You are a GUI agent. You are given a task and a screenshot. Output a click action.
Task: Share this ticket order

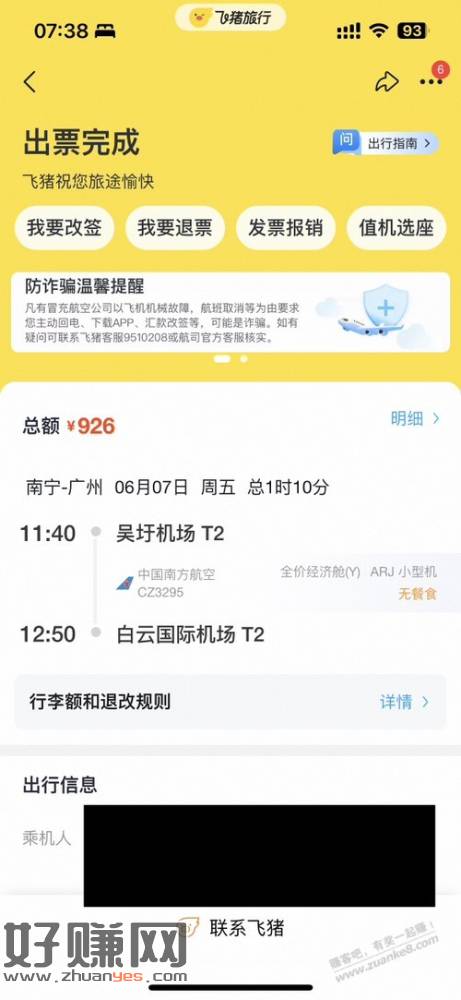pos(386,82)
